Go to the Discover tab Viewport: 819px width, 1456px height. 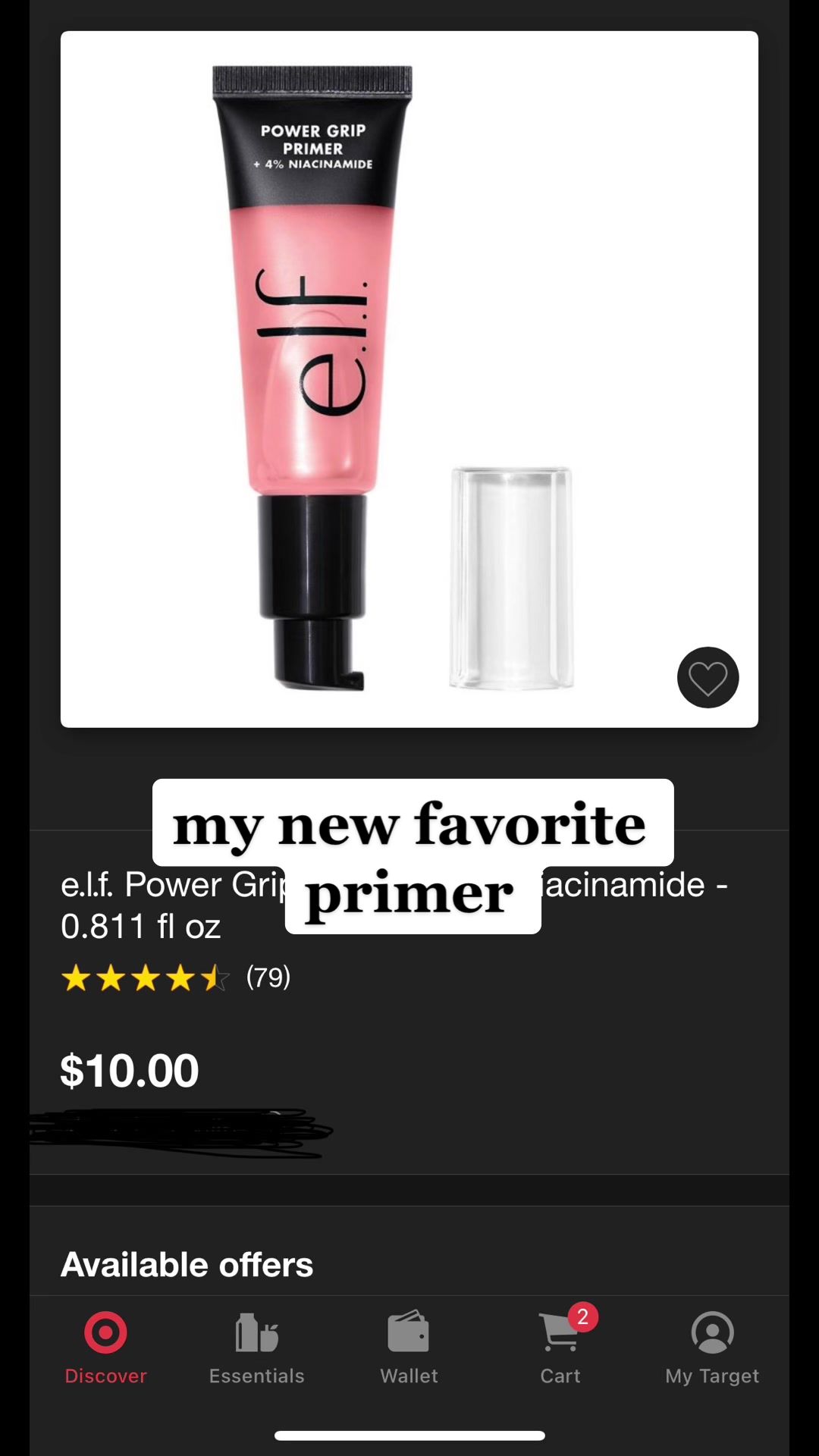[105, 1348]
